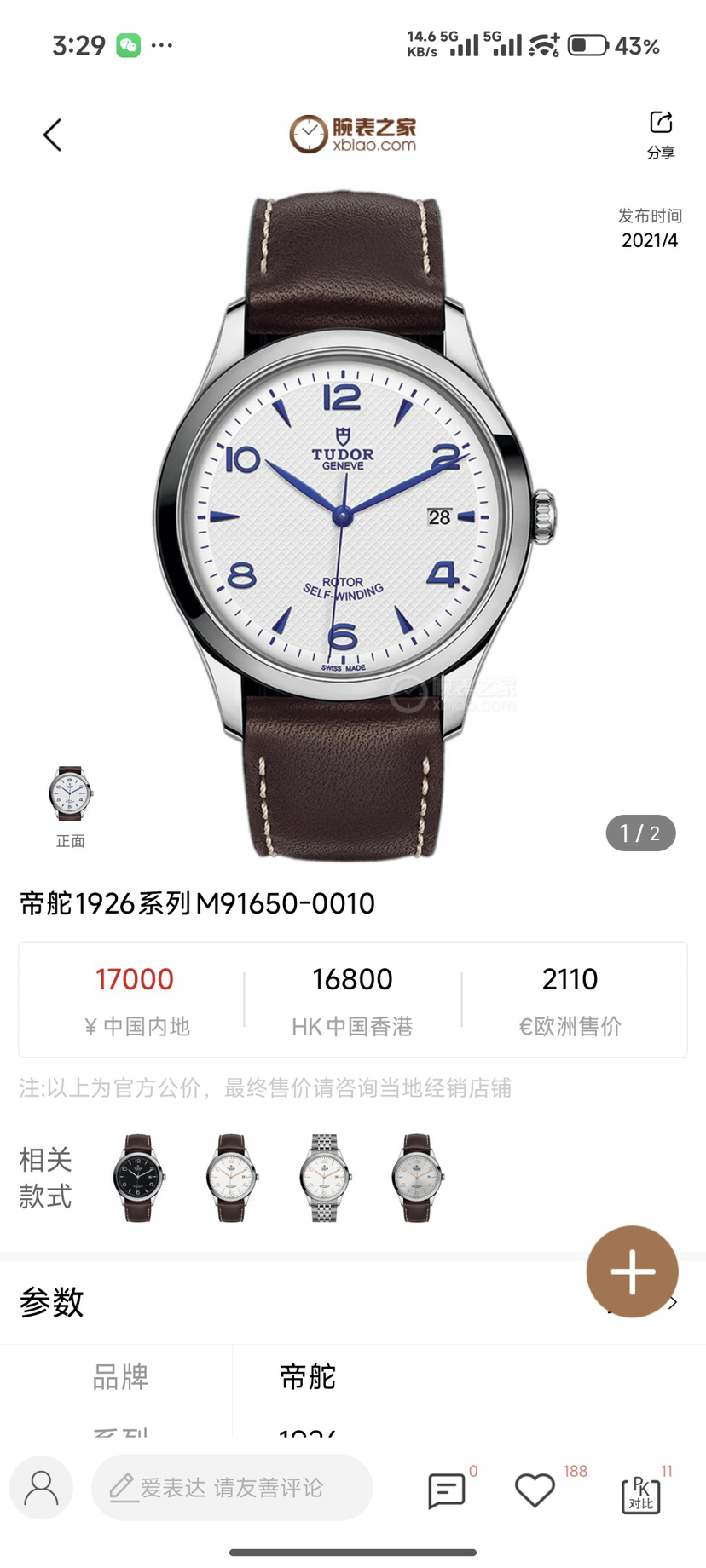
Task: Tap the floating plus button
Action: point(632,1271)
